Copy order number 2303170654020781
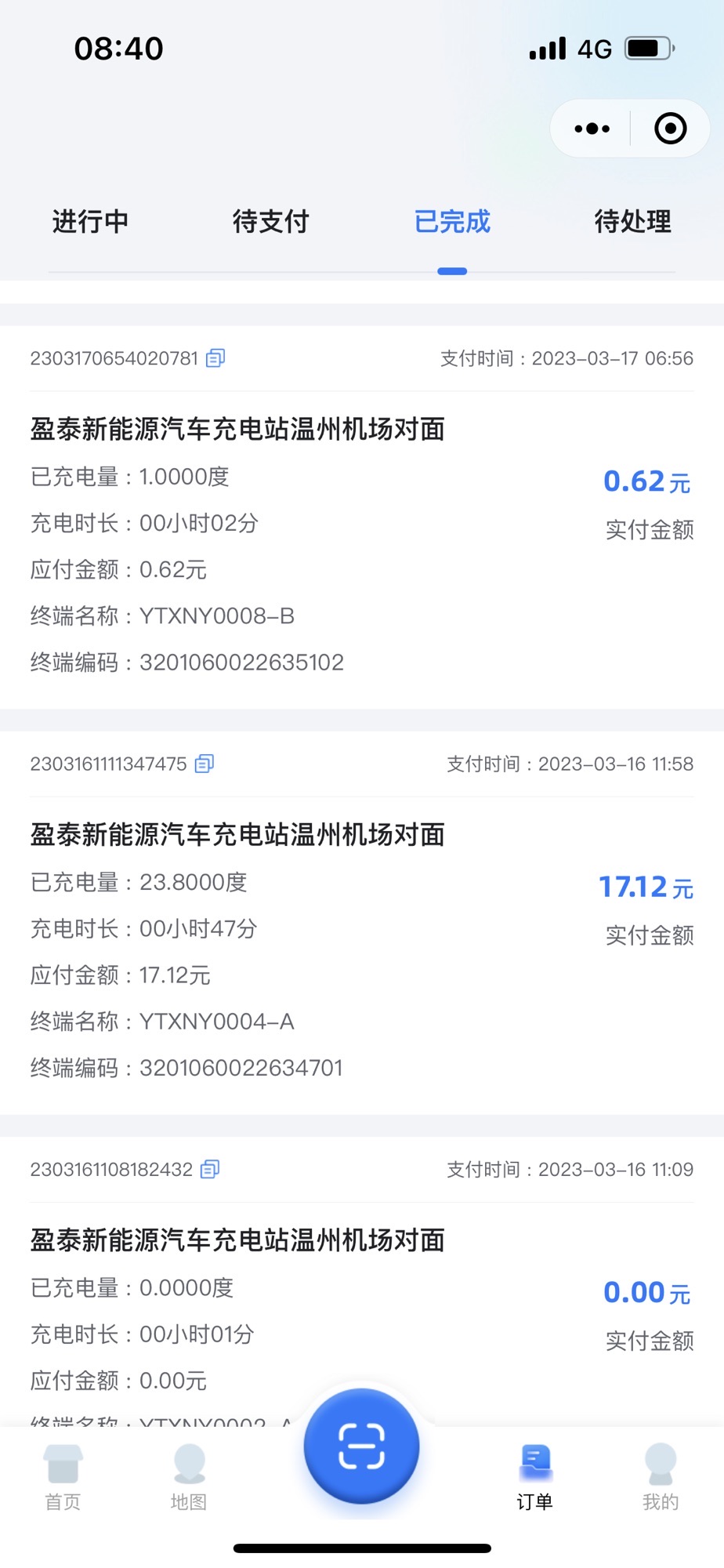This screenshot has width=724, height=1568. point(215,358)
